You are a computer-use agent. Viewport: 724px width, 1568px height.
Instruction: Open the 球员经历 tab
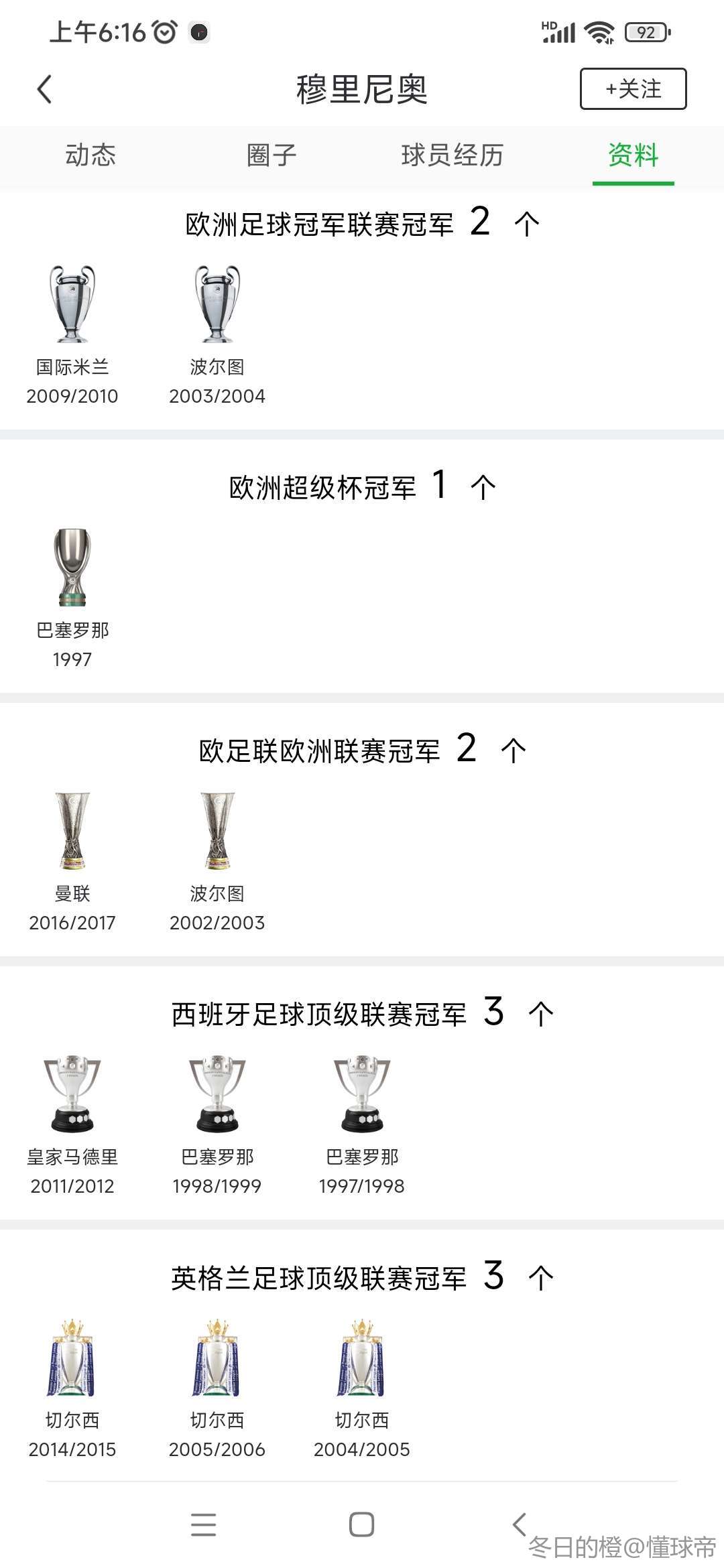pos(452,155)
